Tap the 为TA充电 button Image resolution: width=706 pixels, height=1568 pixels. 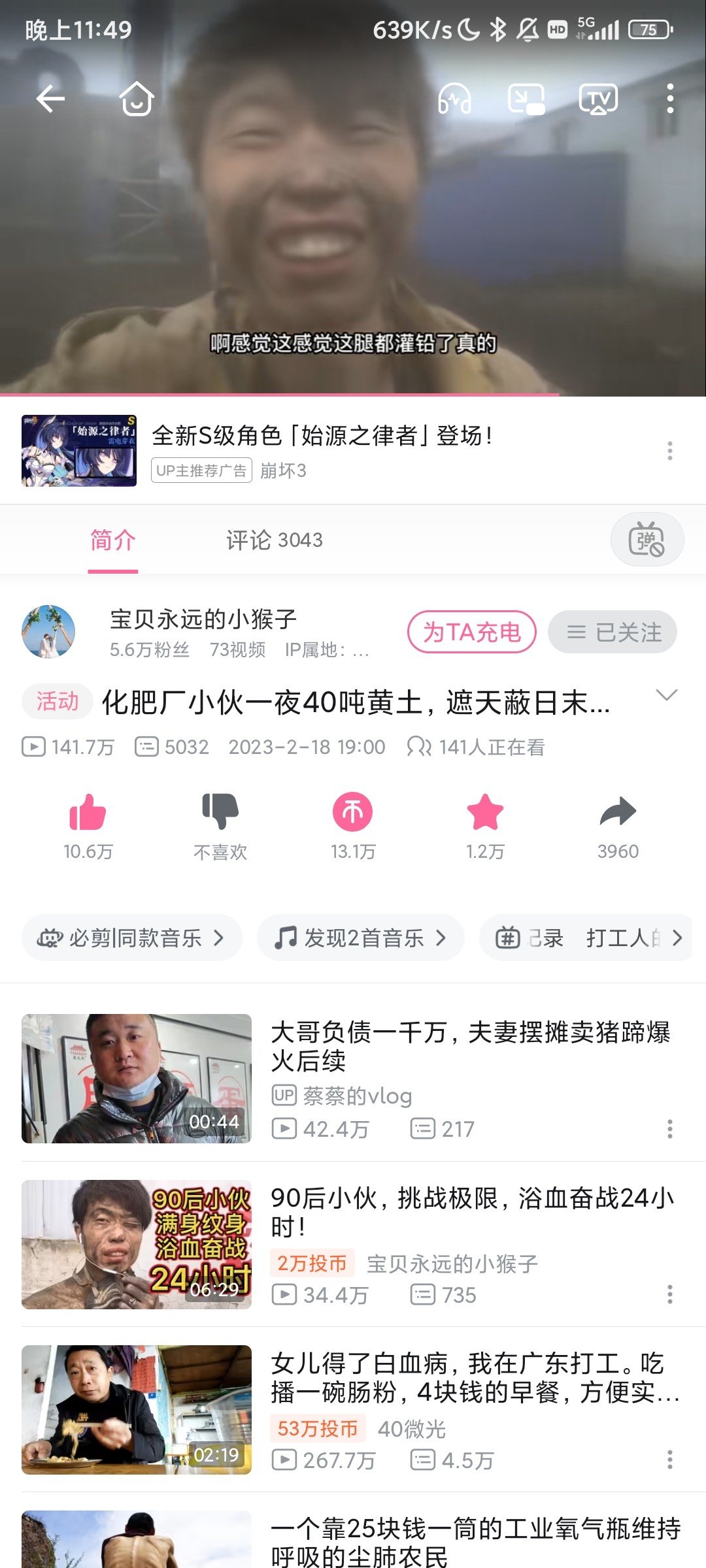(x=471, y=632)
